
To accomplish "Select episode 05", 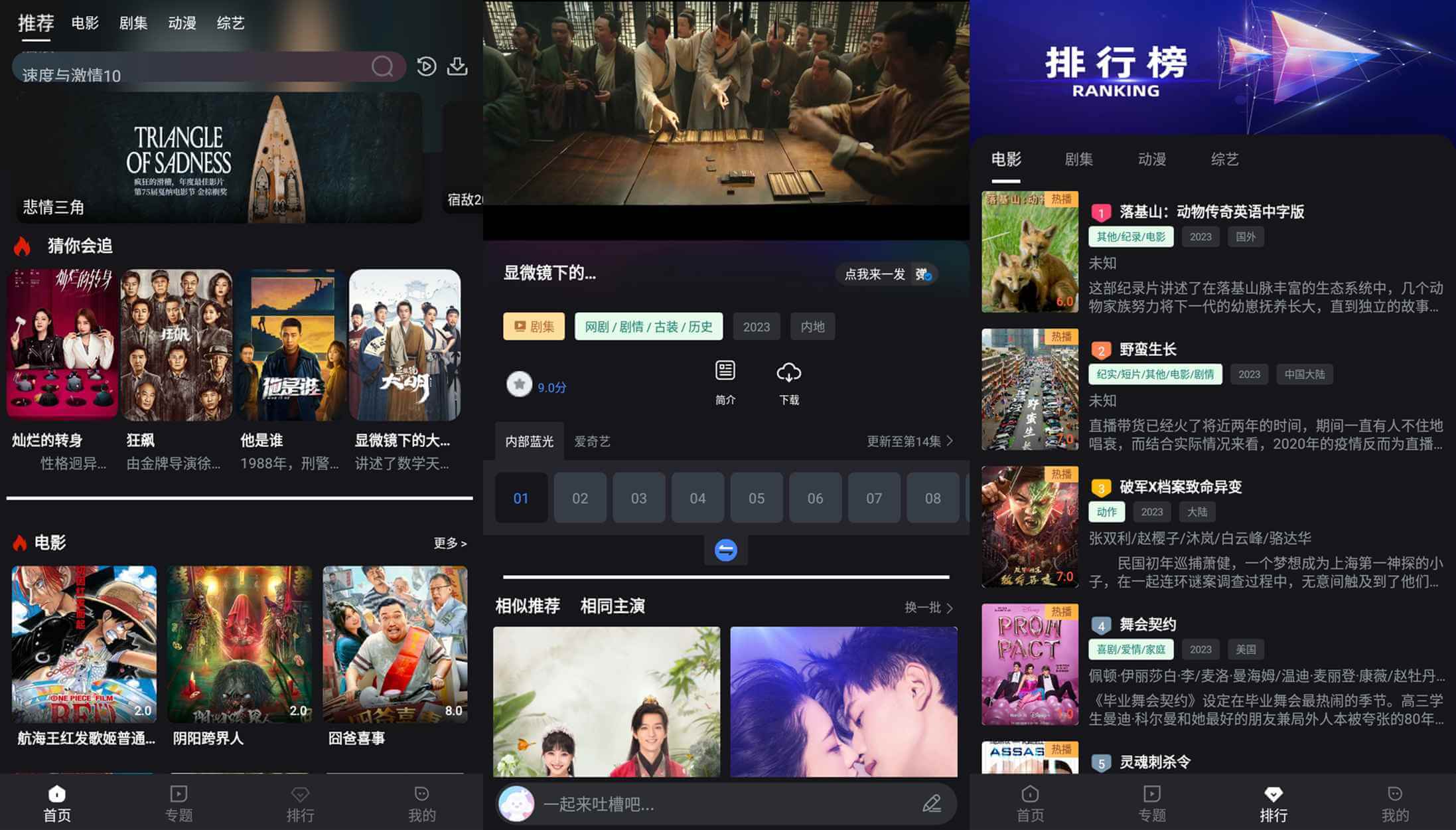I will 757,498.
